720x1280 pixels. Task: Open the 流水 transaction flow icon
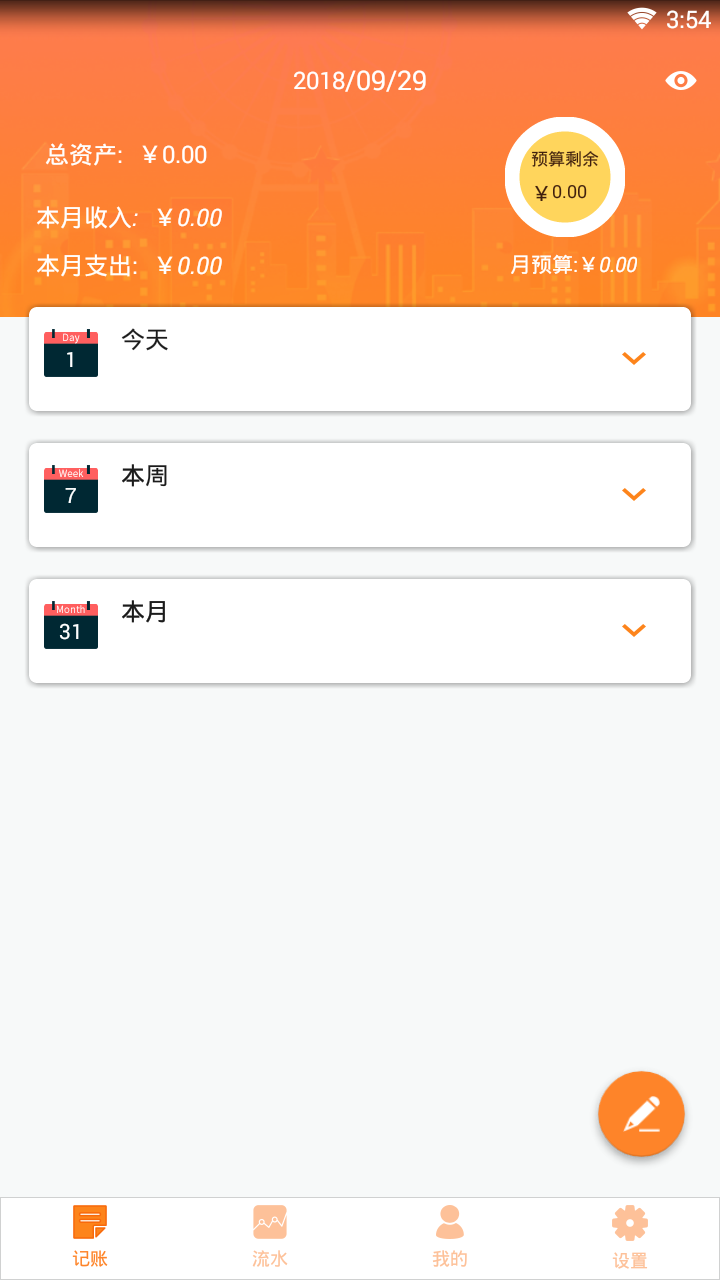(x=269, y=1220)
